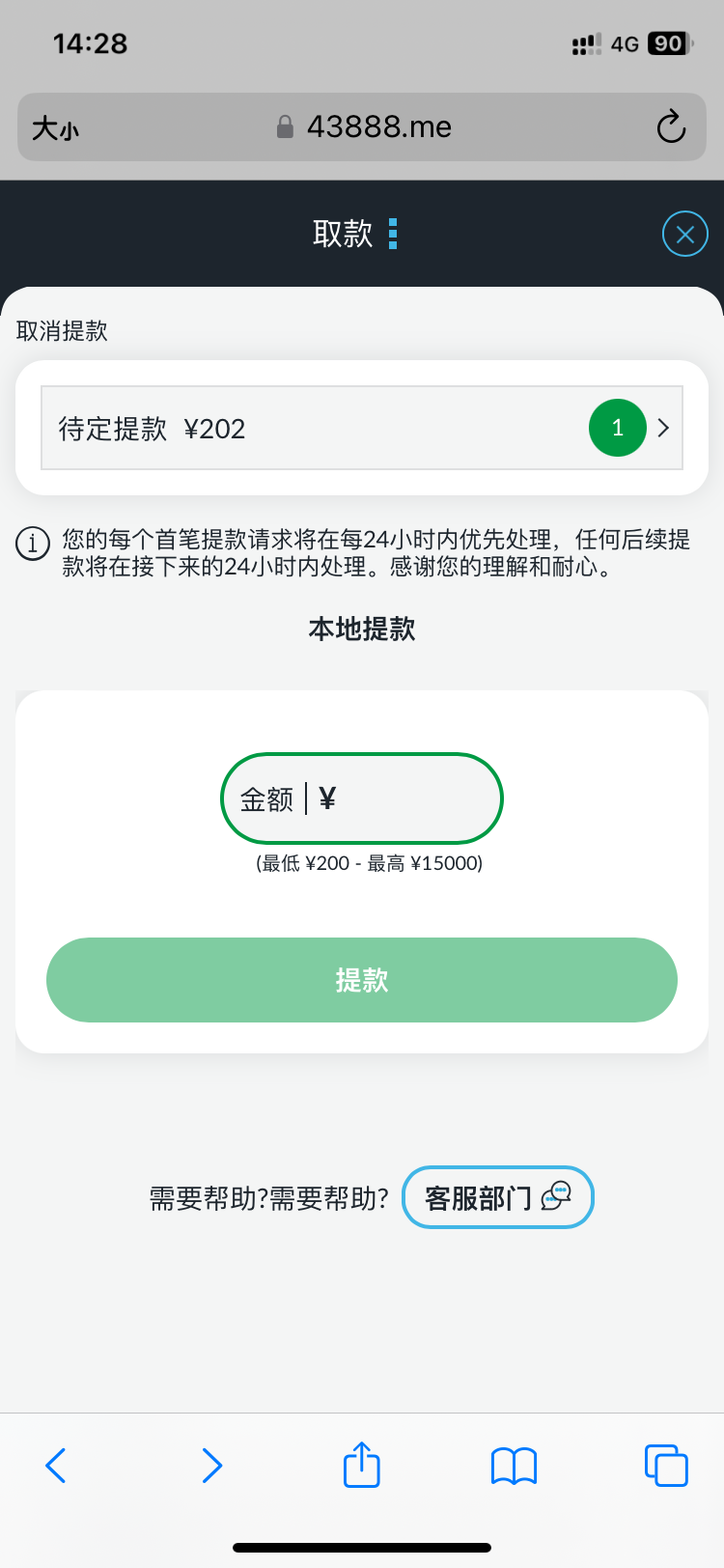Reload the page in Safari
This screenshot has width=724, height=1568.
tap(671, 126)
